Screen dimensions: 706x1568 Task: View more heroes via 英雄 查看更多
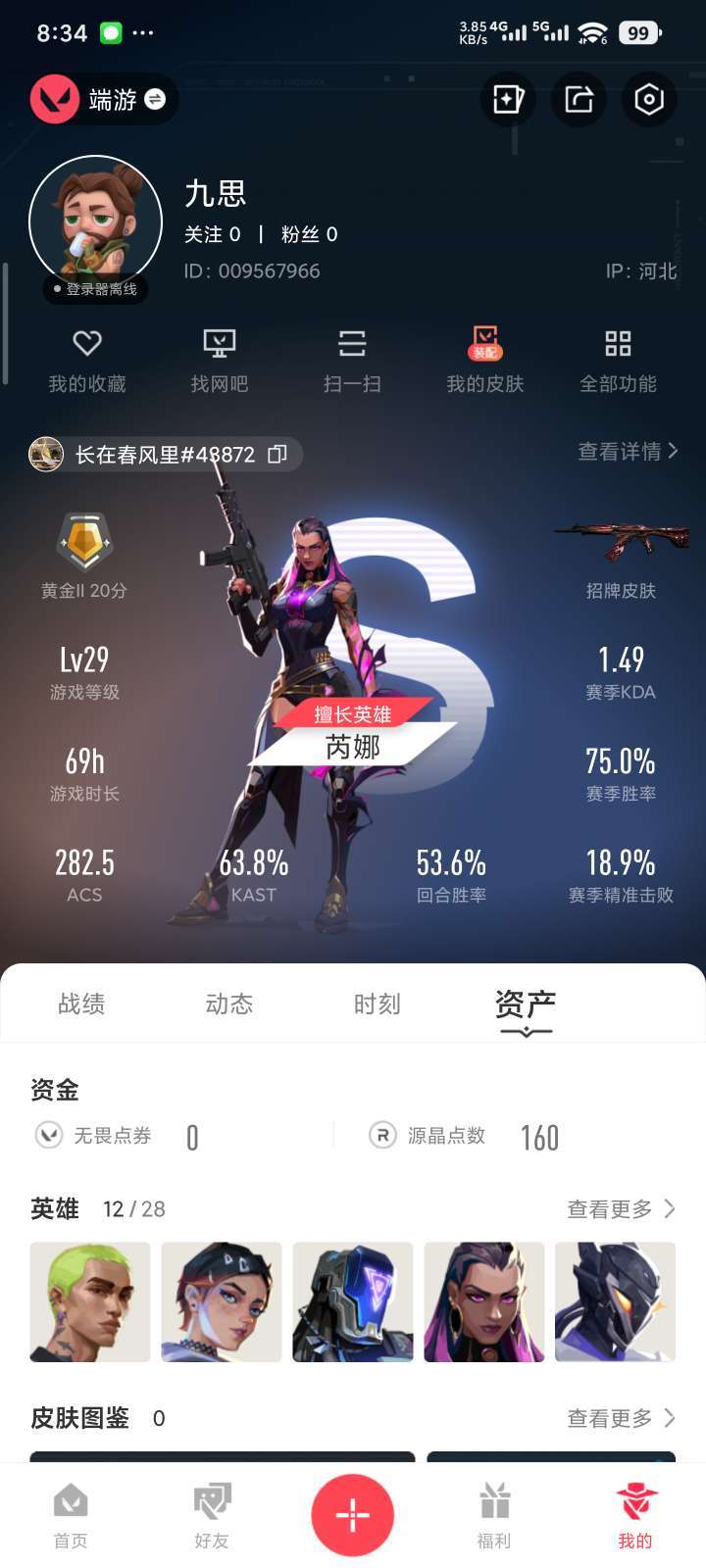tap(621, 1209)
